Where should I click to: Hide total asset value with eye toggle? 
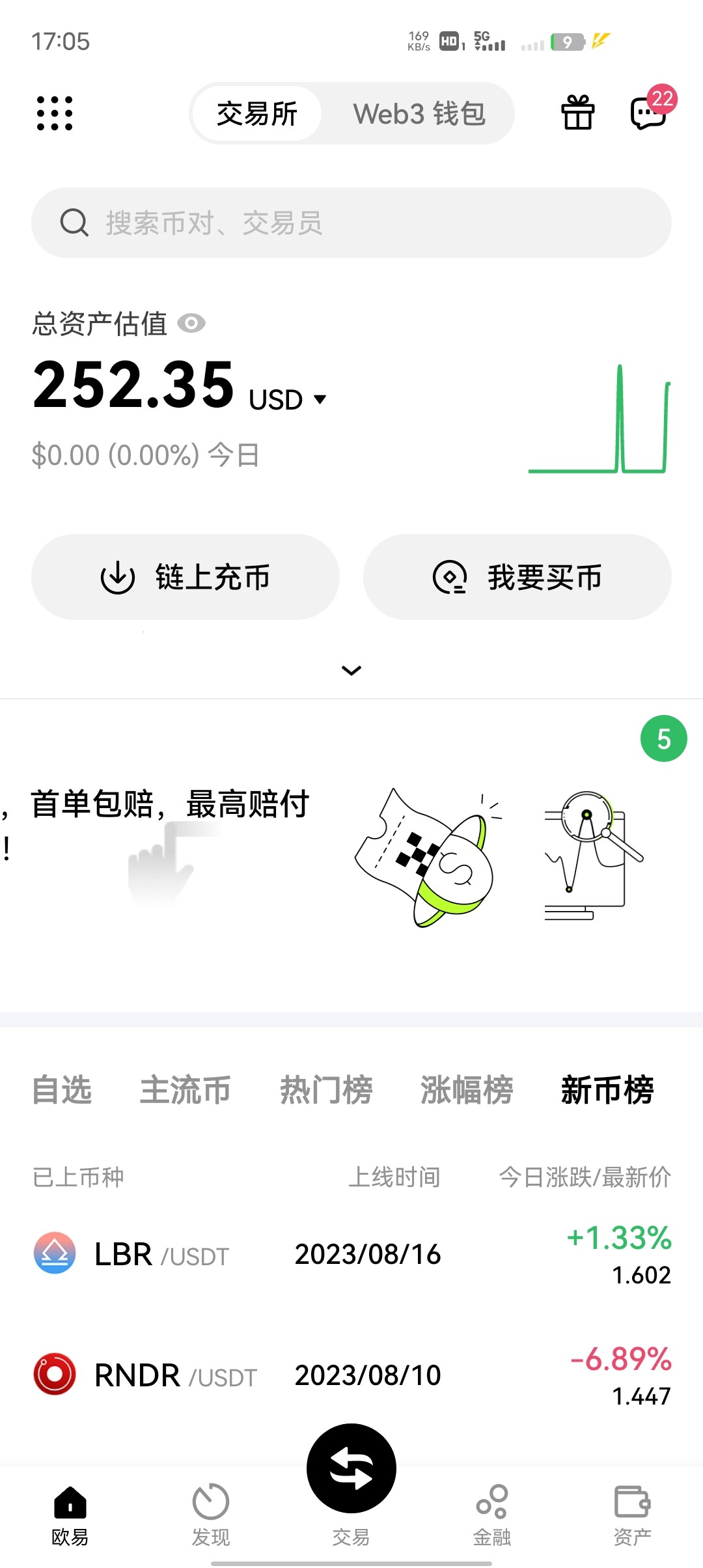[193, 323]
